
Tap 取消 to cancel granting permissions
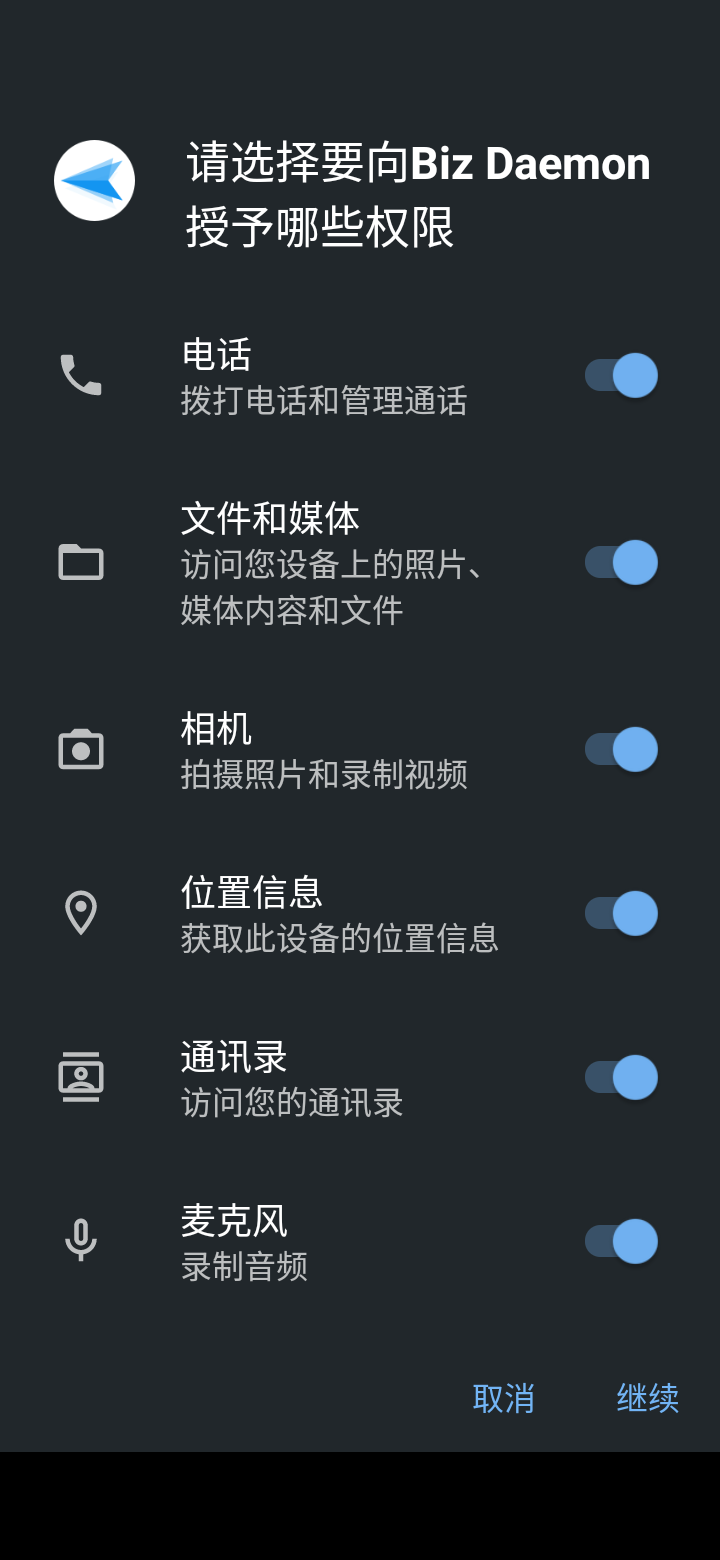504,1398
